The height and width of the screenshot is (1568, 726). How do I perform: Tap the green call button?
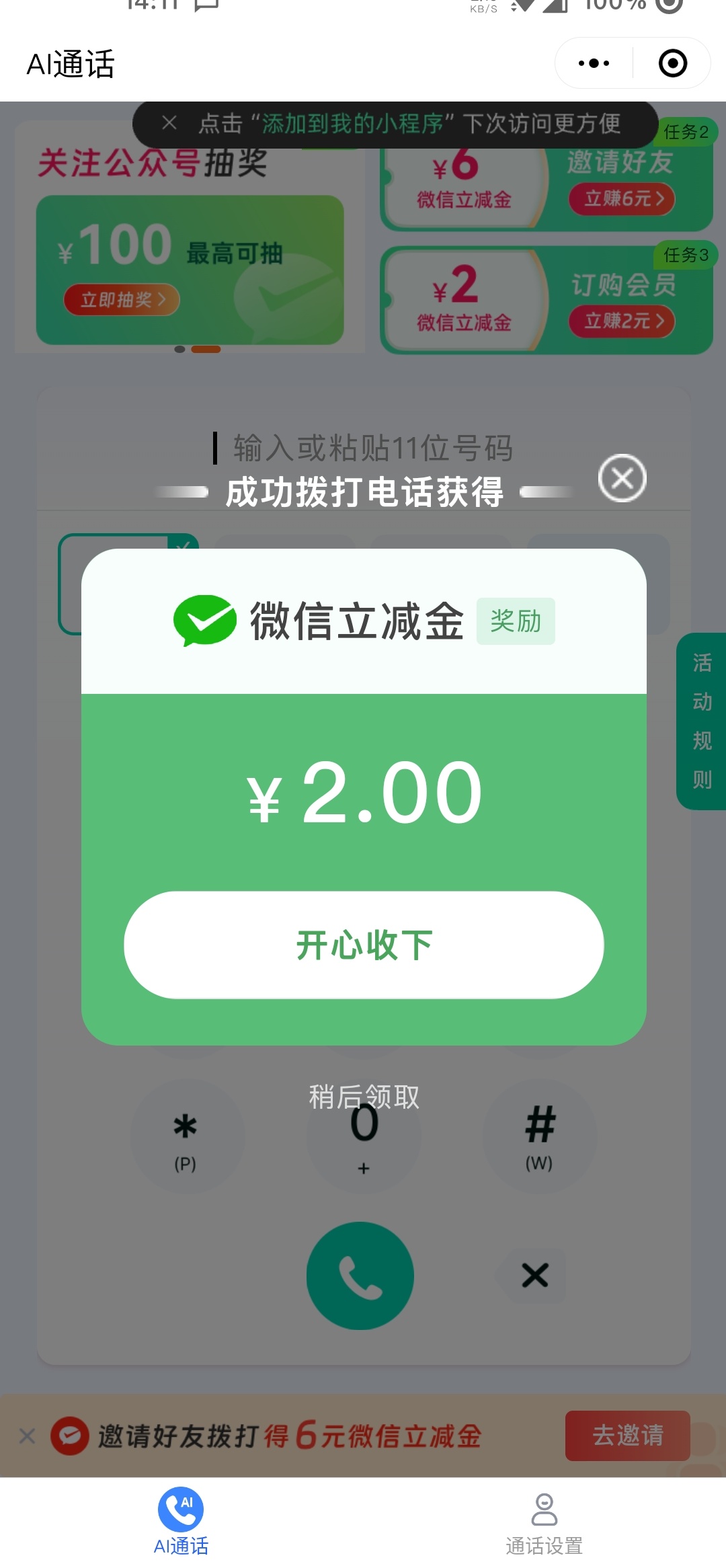360,1276
